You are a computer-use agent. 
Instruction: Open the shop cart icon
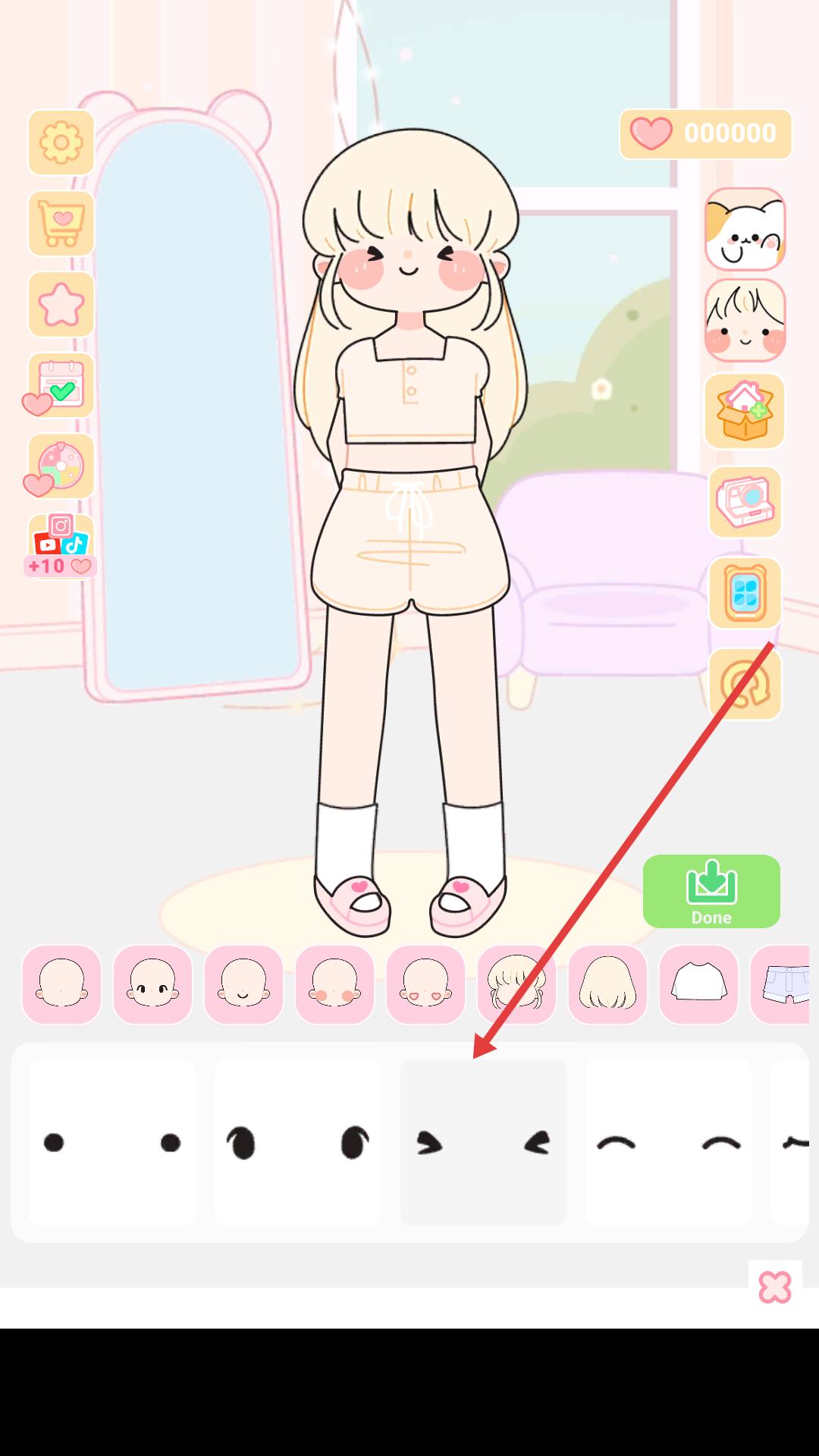pos(61,224)
